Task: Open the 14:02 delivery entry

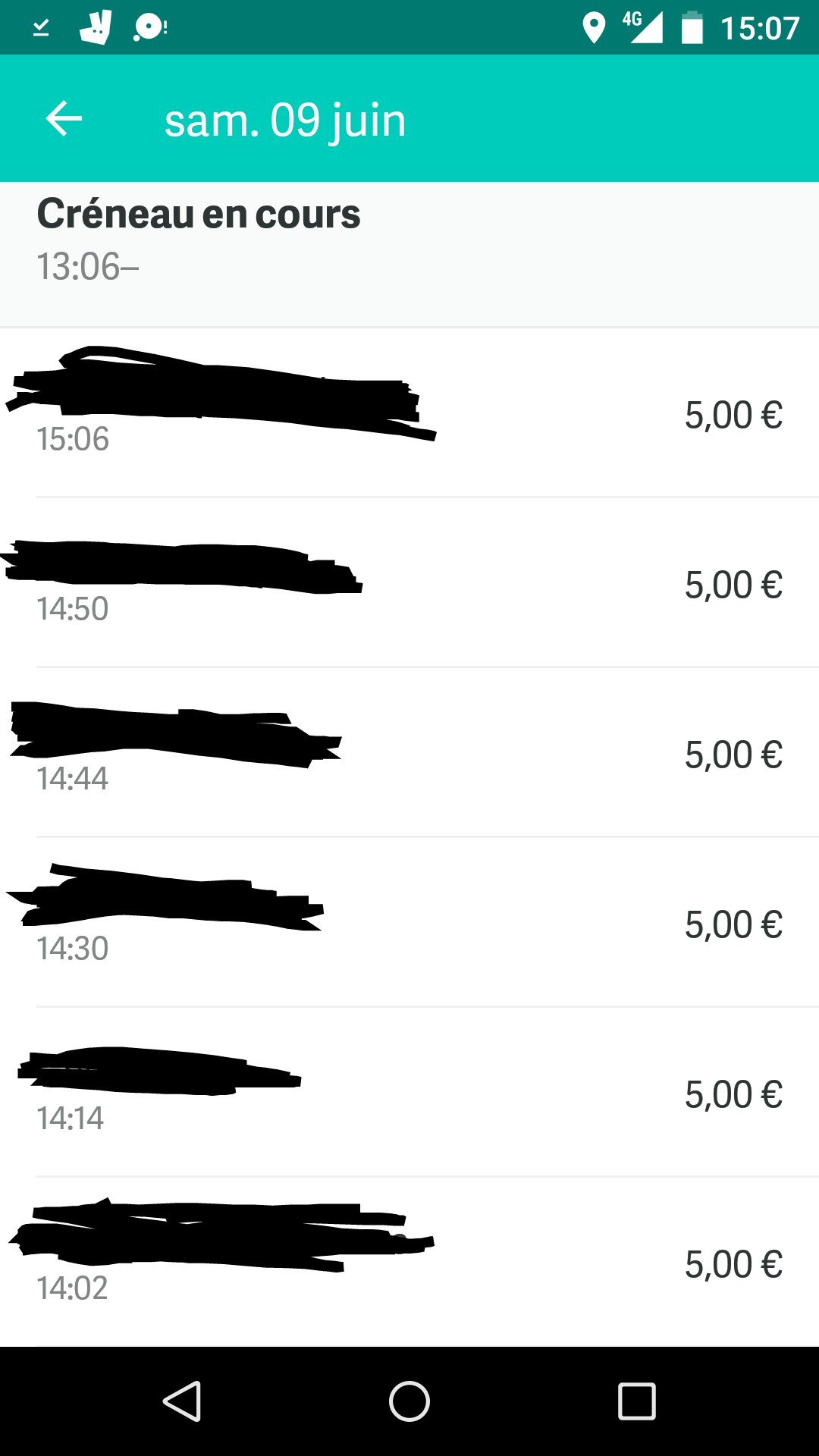Action: click(x=409, y=1263)
